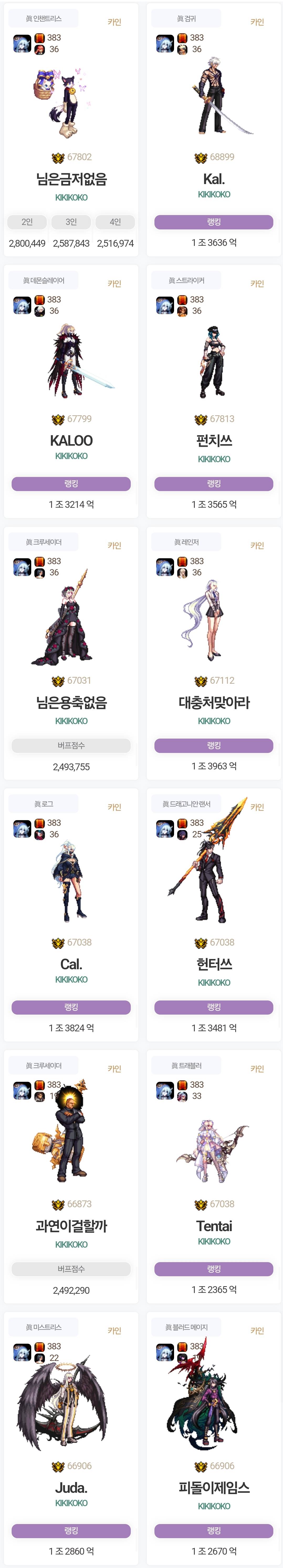
Task: Open the 헌터쓰 character card
Action: (213, 964)
